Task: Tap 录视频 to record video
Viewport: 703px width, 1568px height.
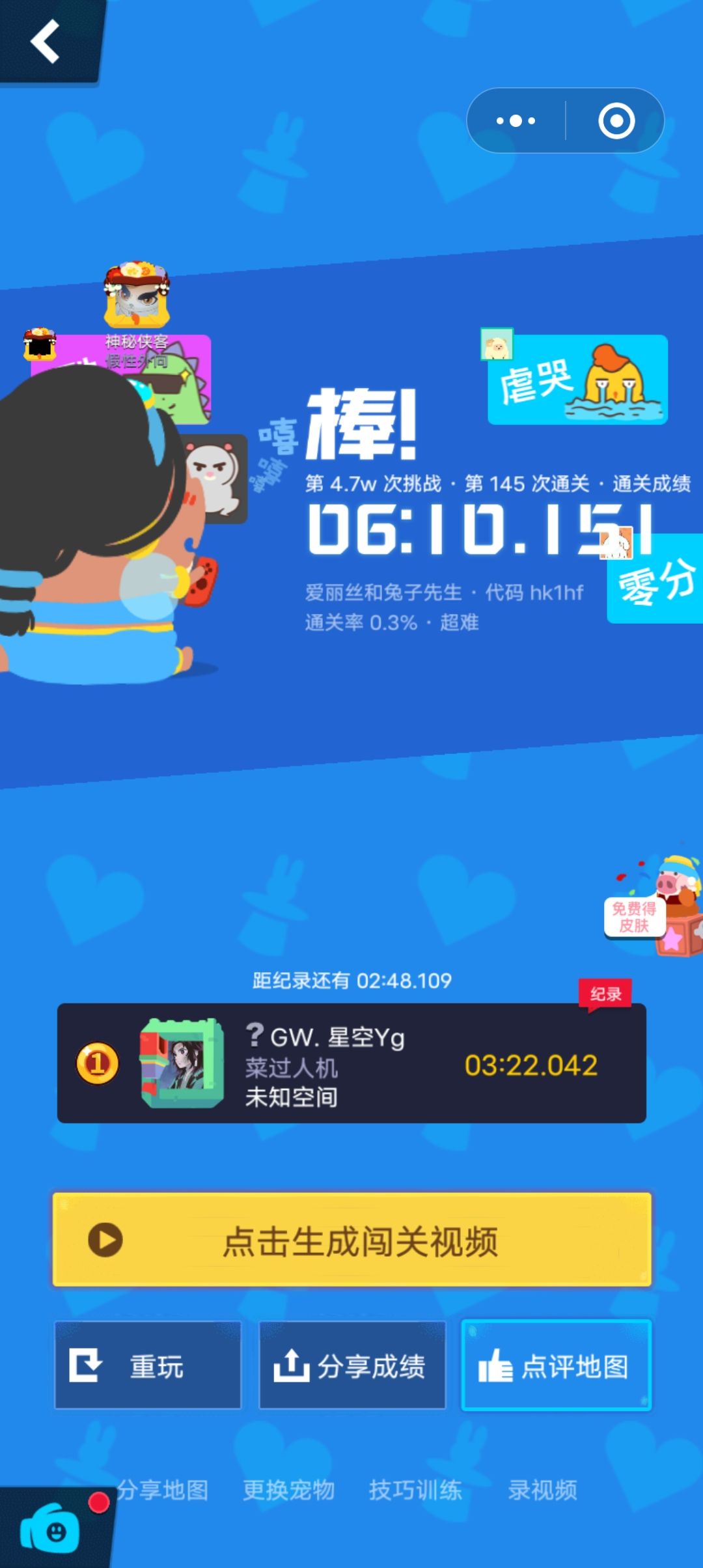Action: [542, 1490]
